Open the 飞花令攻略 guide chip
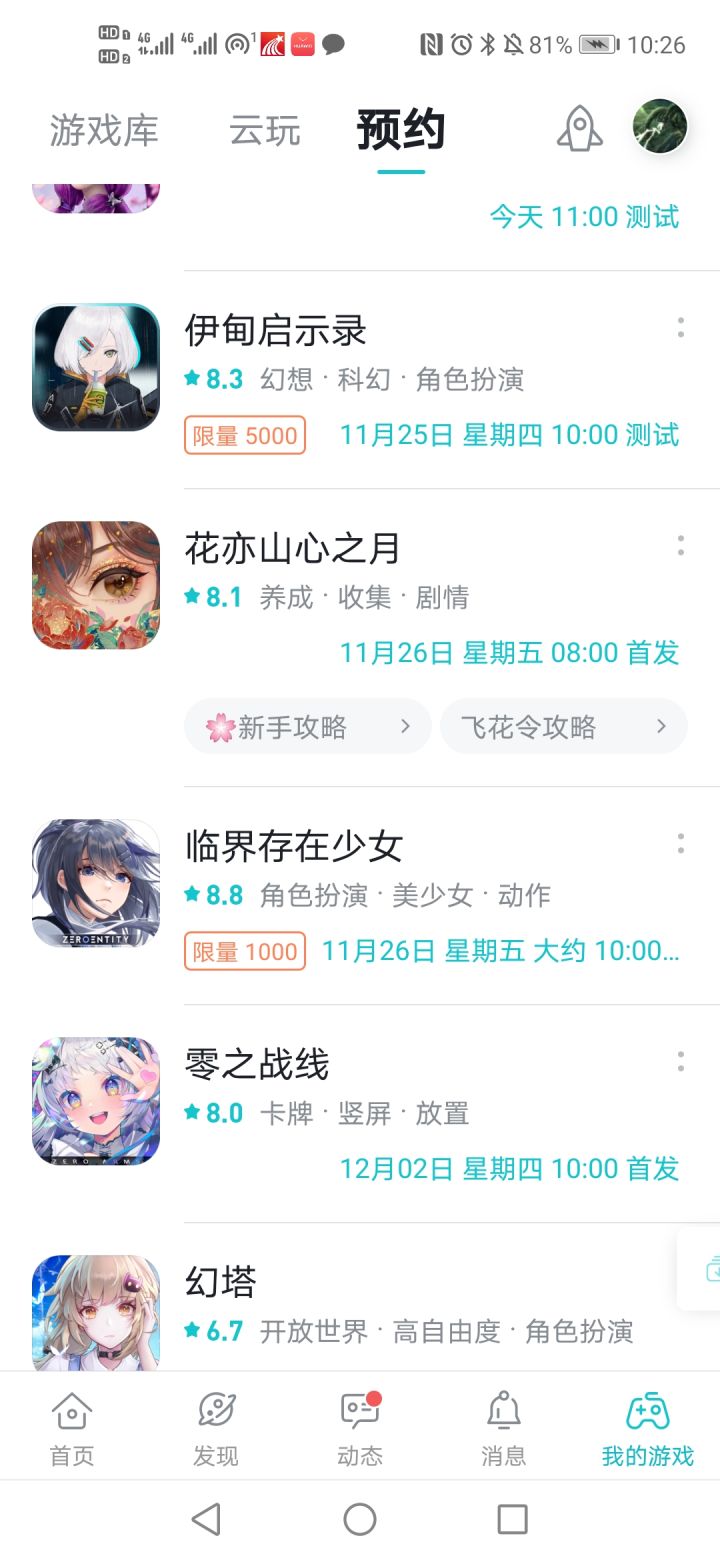Viewport: 720px width, 1560px height. click(x=563, y=727)
